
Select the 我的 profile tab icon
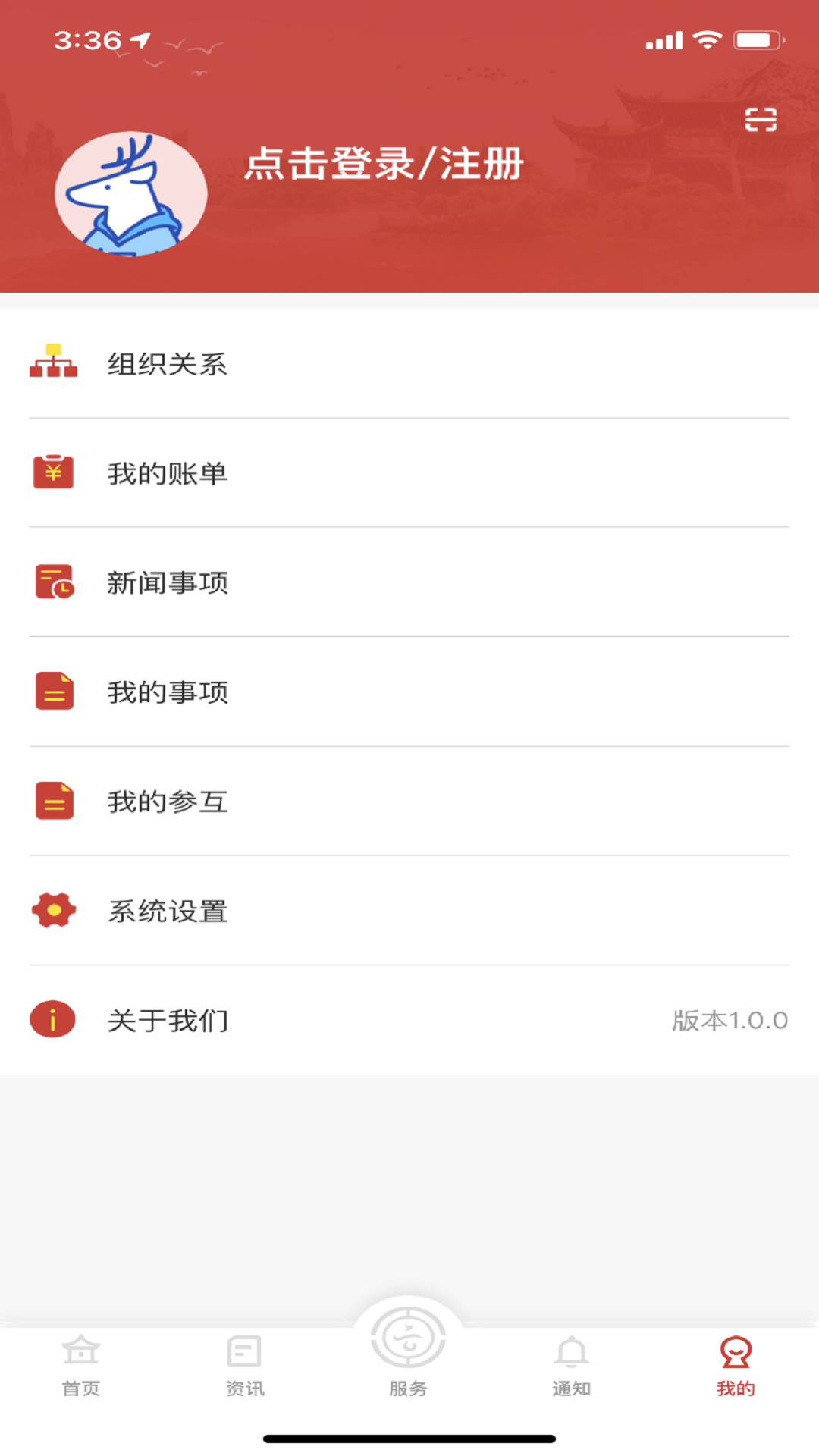tap(734, 1352)
